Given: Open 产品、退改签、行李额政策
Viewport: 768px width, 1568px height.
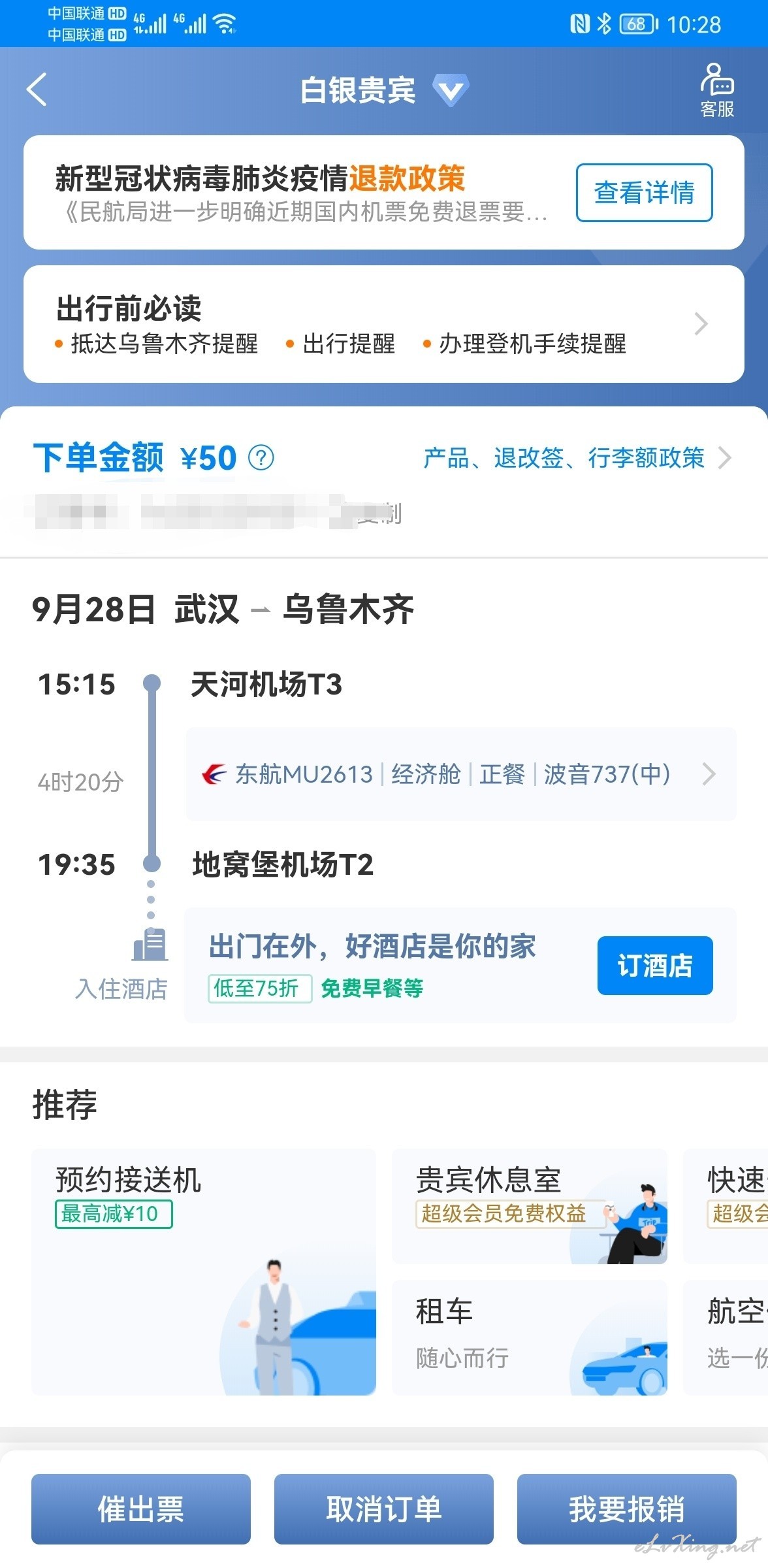Looking at the screenshot, I should point(577,458).
